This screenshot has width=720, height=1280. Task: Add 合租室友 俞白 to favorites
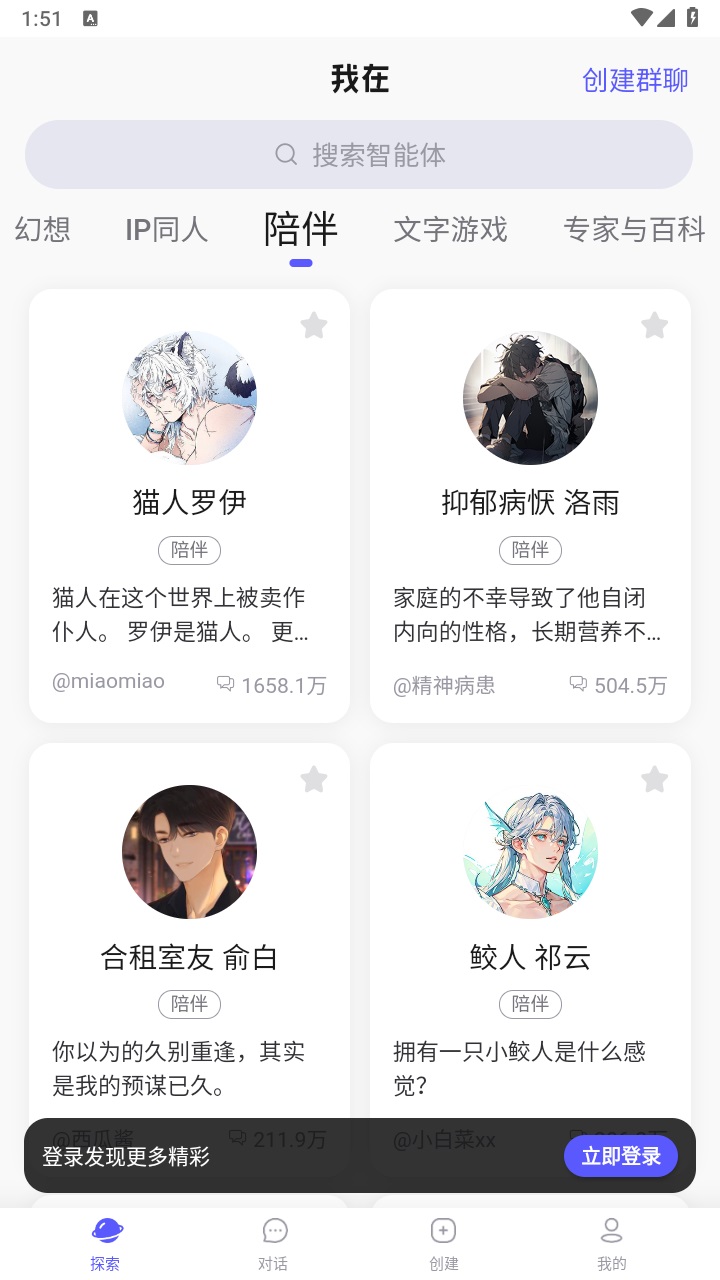pos(314,779)
